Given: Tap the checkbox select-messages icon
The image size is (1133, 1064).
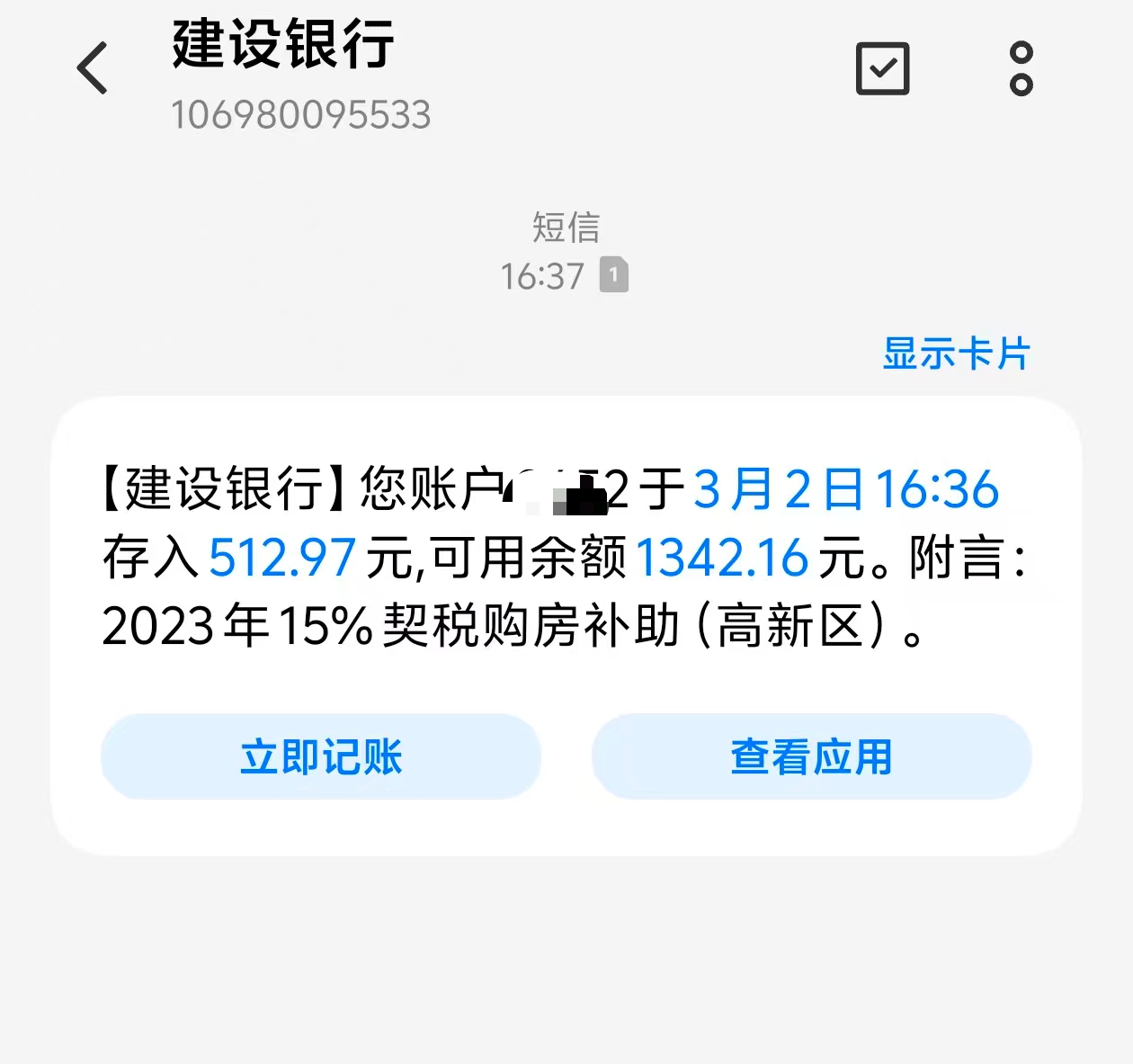Looking at the screenshot, I should (882, 68).
